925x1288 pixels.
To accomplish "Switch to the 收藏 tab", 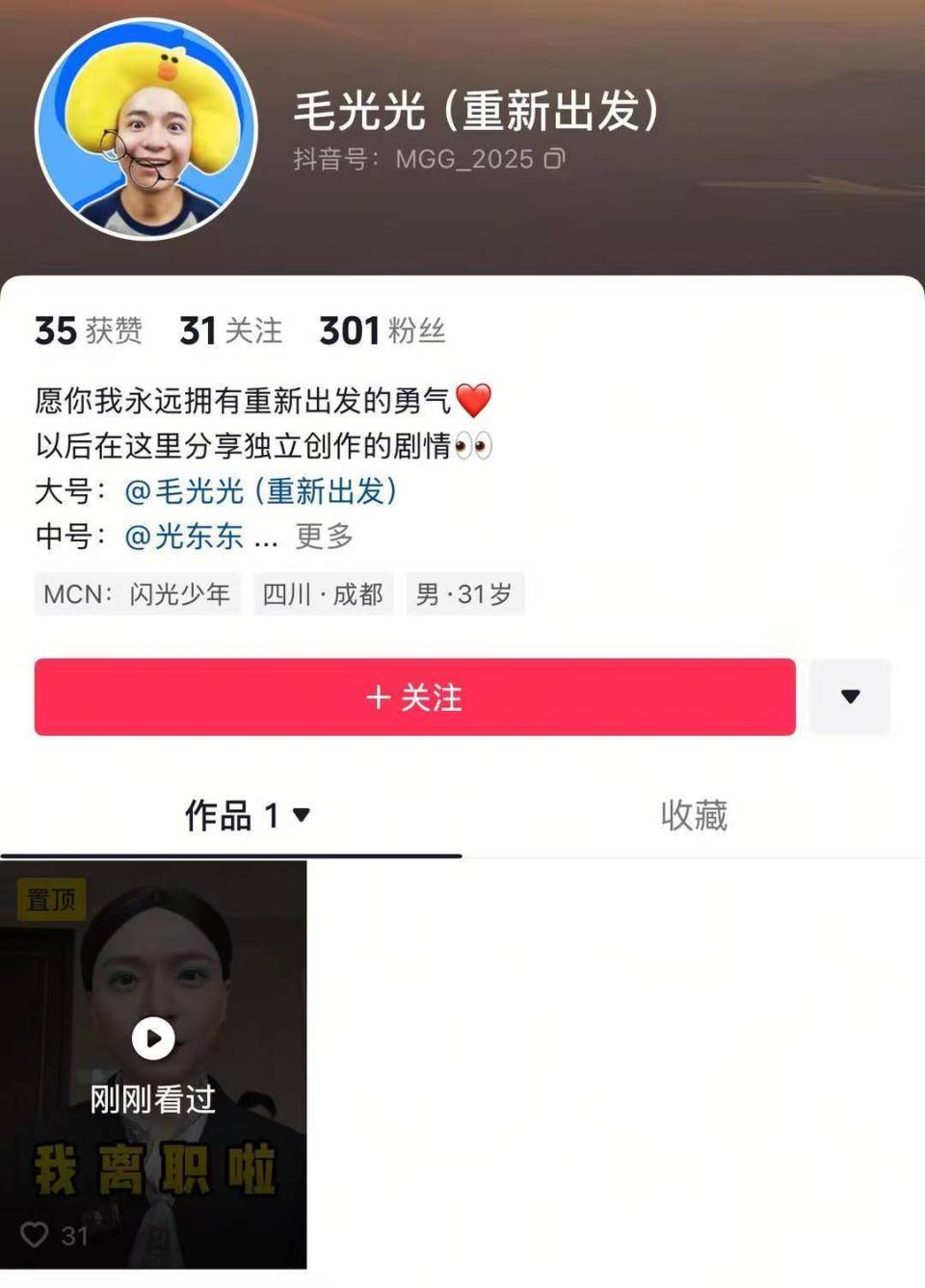I will point(694,815).
